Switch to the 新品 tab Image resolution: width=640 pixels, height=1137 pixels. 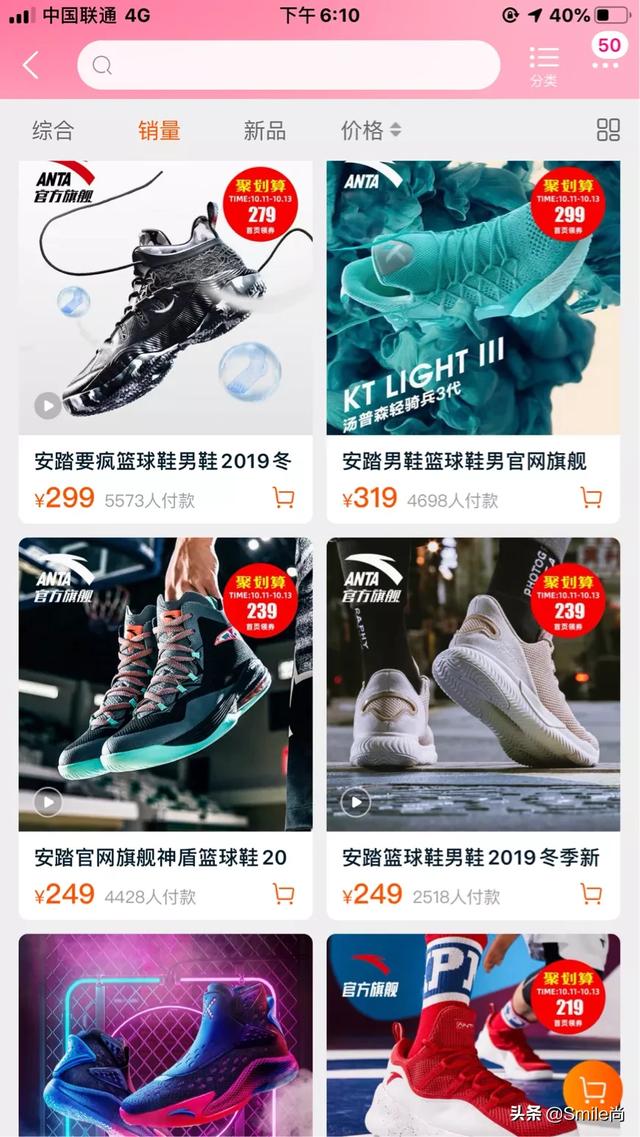(265, 131)
